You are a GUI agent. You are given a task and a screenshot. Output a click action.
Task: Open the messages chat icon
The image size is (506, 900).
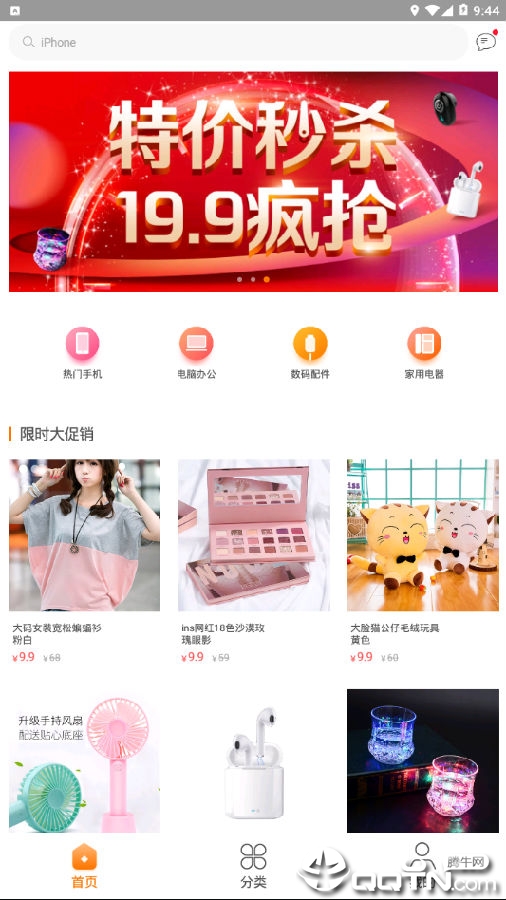click(486, 41)
